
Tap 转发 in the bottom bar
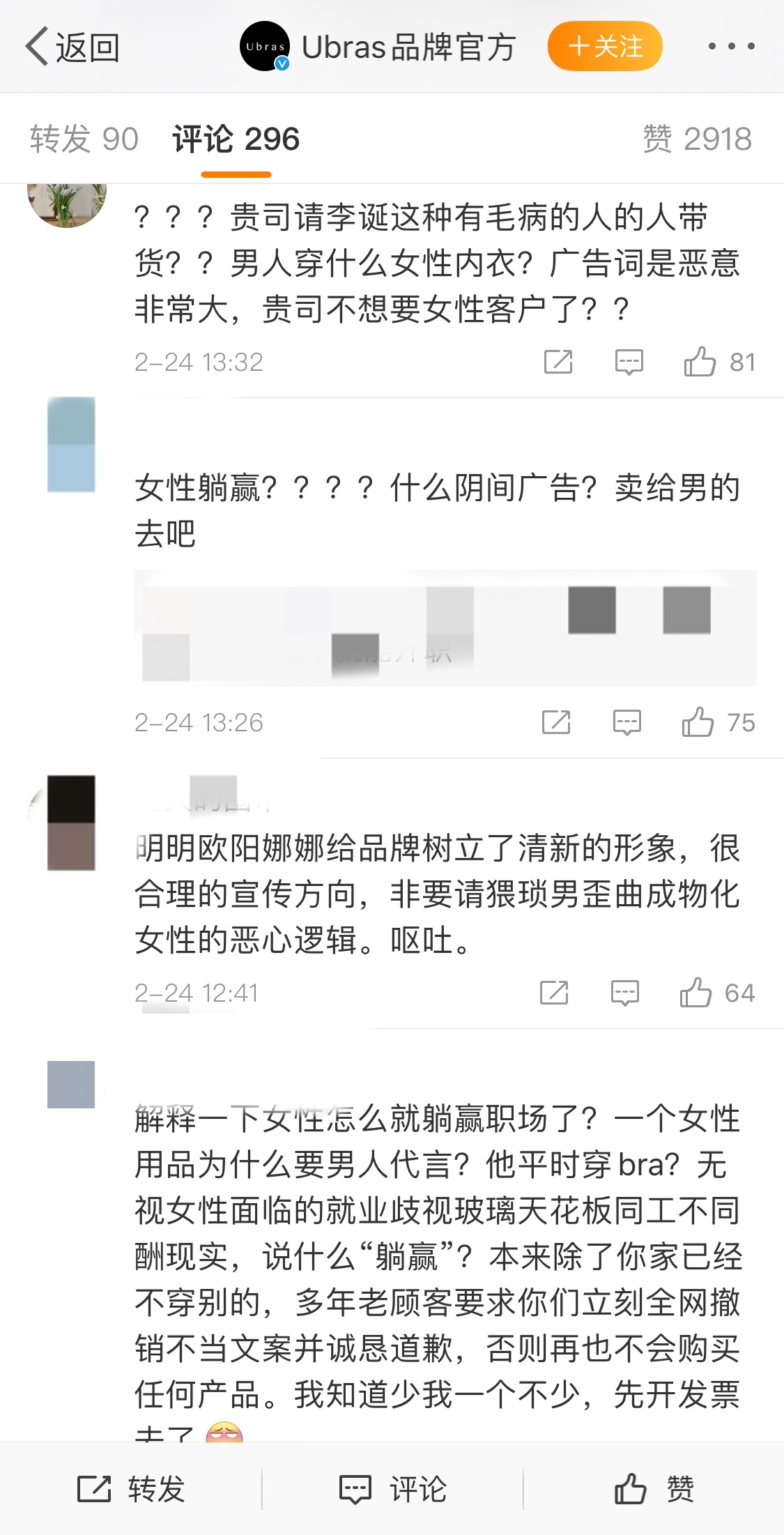click(x=130, y=1489)
